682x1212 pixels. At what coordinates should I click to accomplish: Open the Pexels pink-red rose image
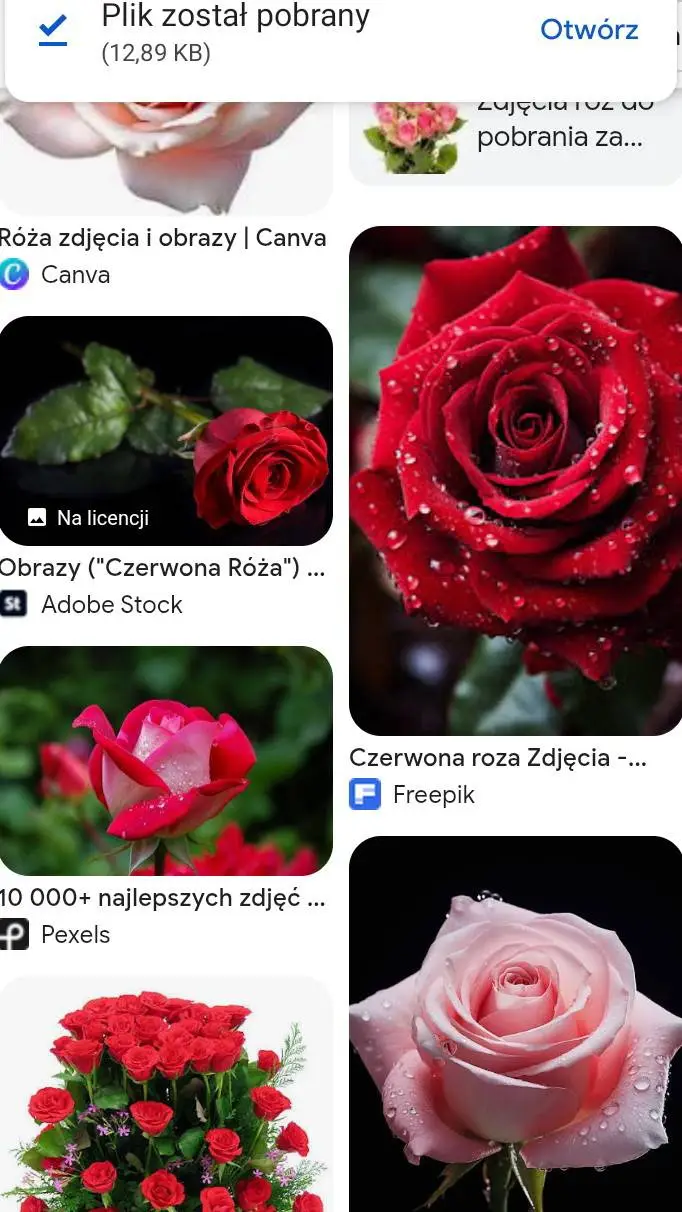tap(166, 761)
